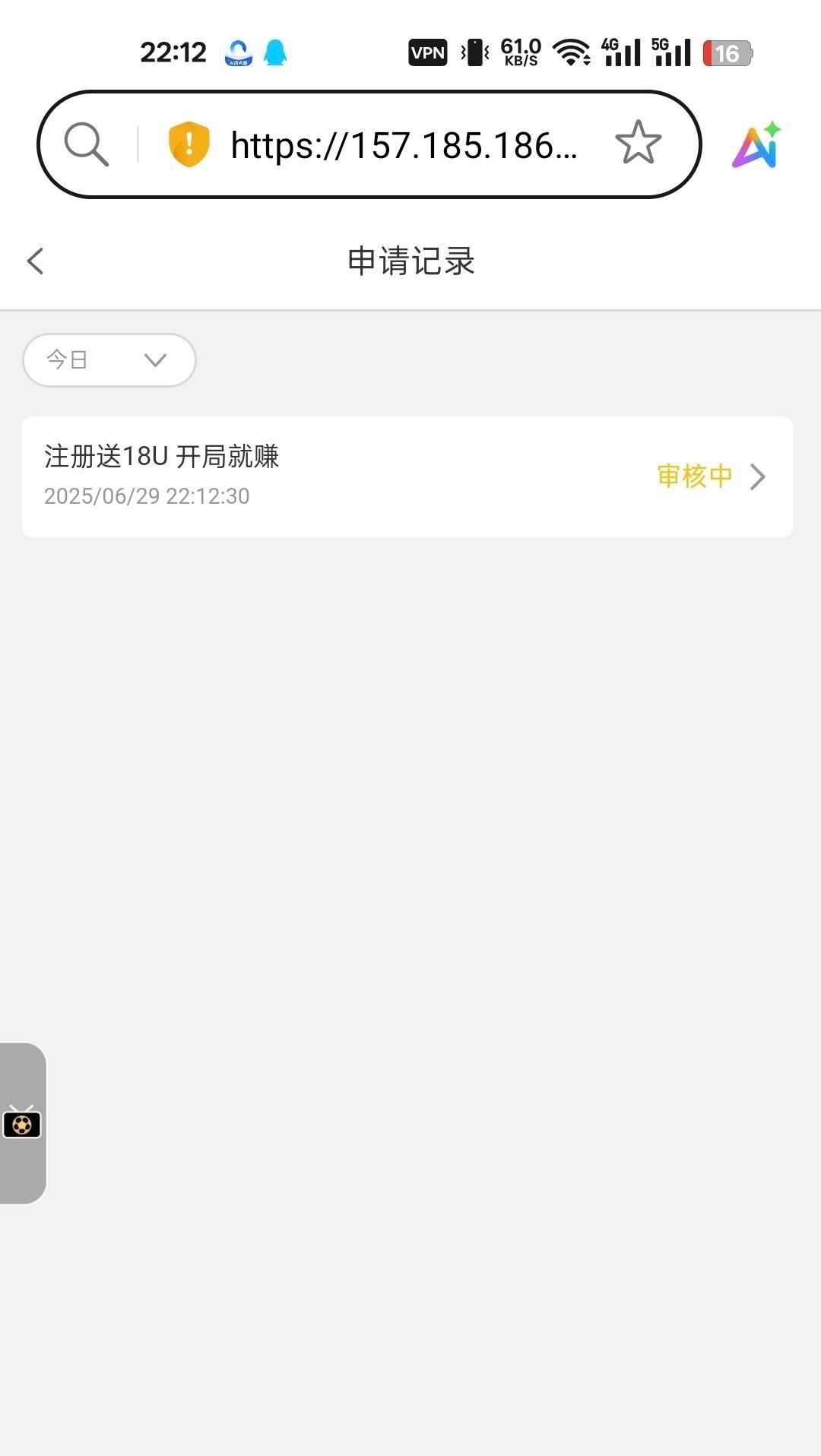Tap the browser URL address bar
Image resolution: width=821 pixels, height=1456 pixels.
(404, 145)
